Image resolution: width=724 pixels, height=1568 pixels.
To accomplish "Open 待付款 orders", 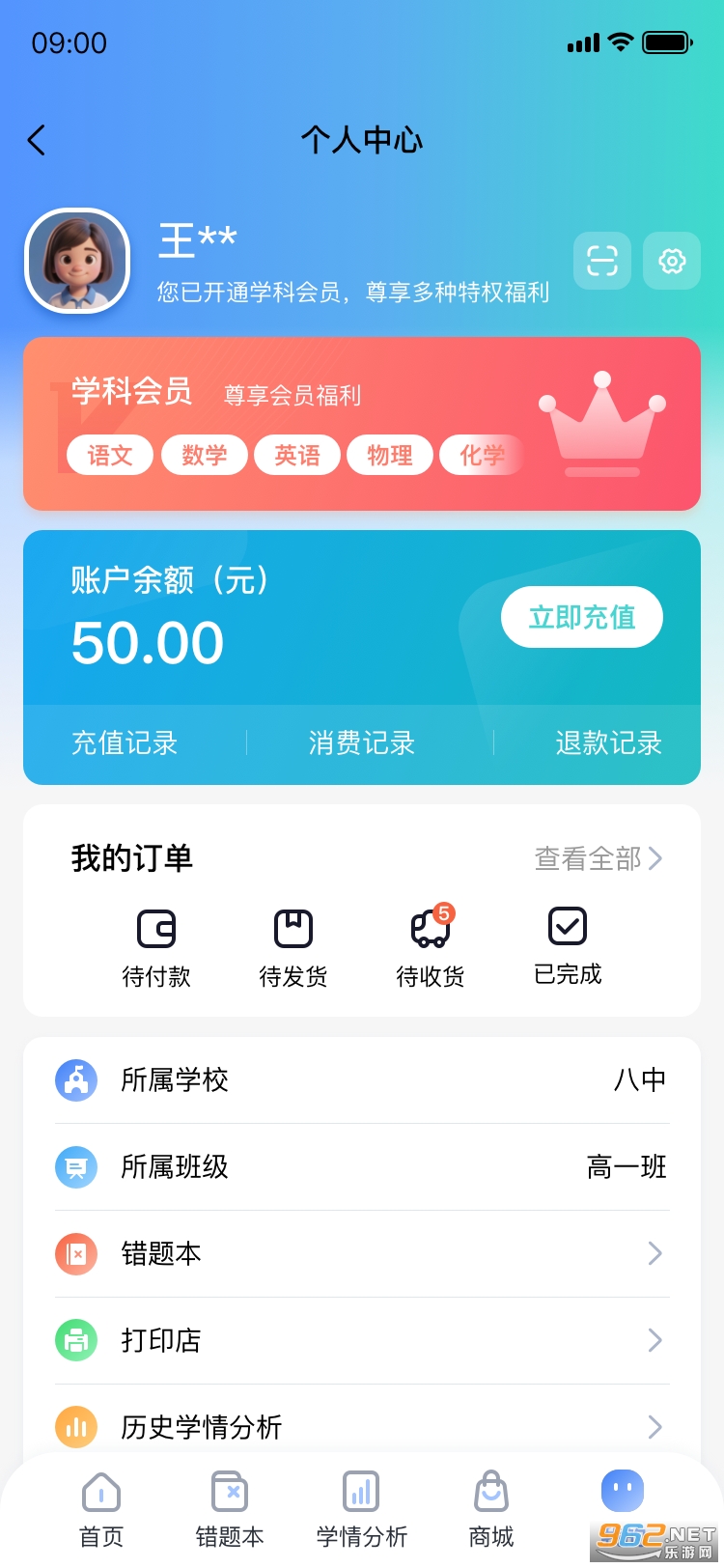I will pos(156,948).
